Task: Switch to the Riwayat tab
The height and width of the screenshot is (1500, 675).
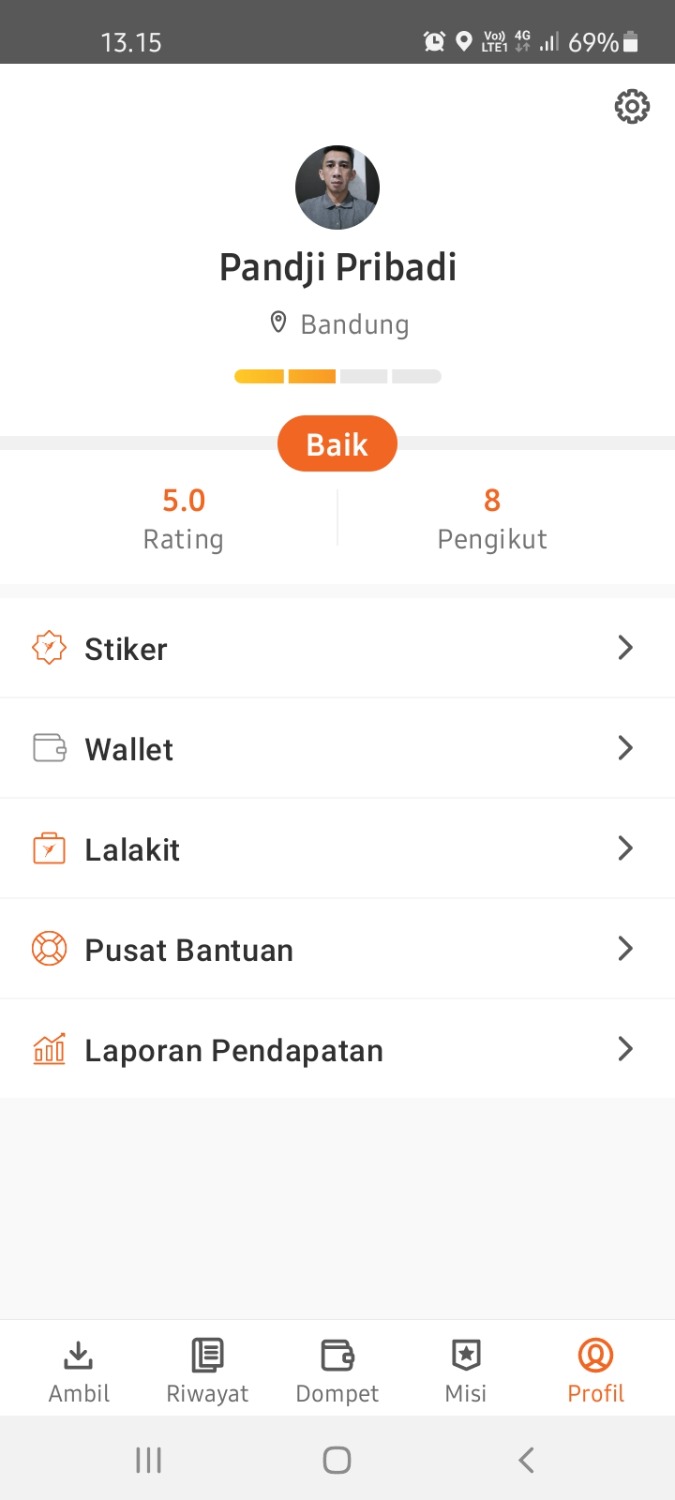Action: click(207, 1370)
